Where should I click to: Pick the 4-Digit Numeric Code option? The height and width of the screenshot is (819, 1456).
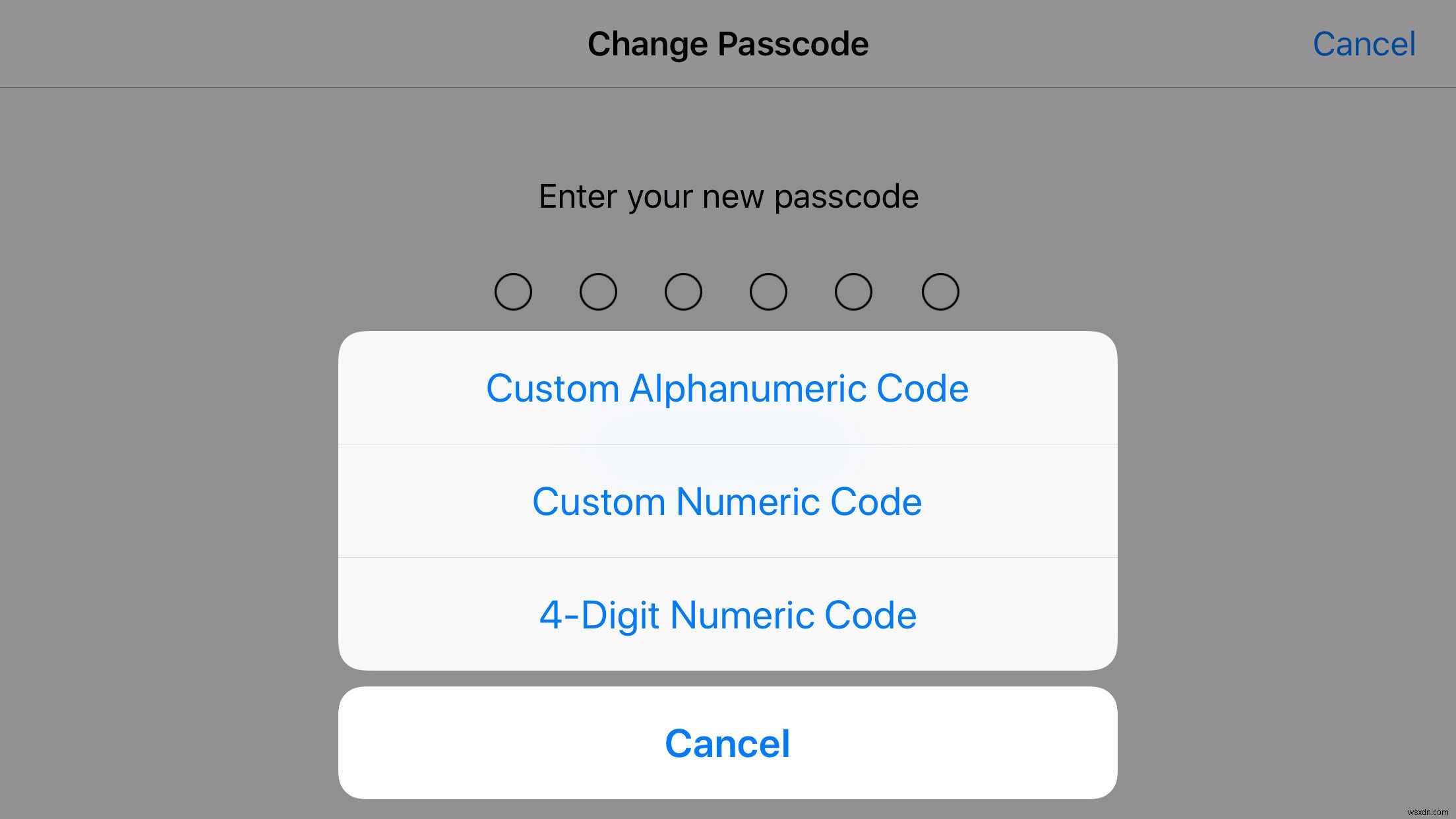click(727, 615)
